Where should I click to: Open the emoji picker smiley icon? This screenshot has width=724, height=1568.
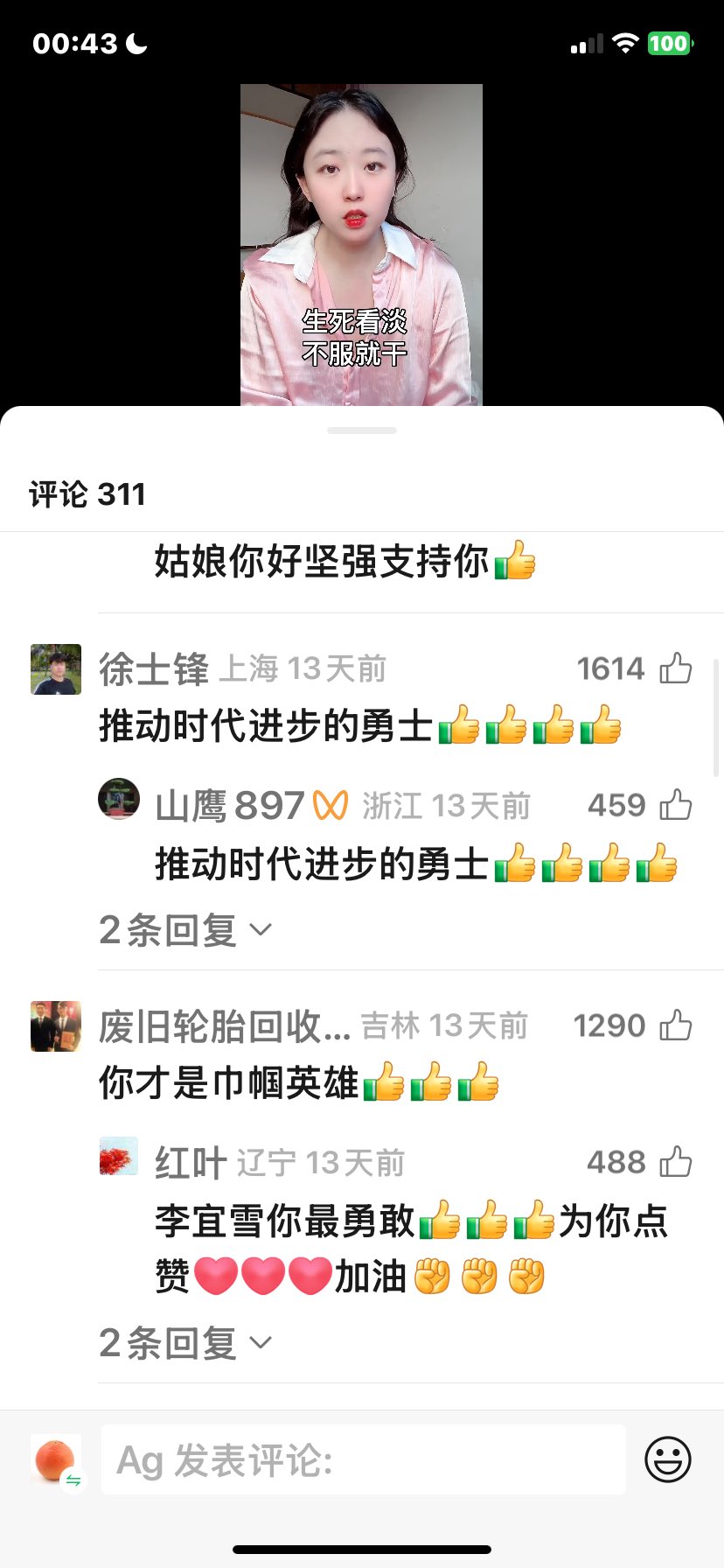click(x=668, y=1459)
